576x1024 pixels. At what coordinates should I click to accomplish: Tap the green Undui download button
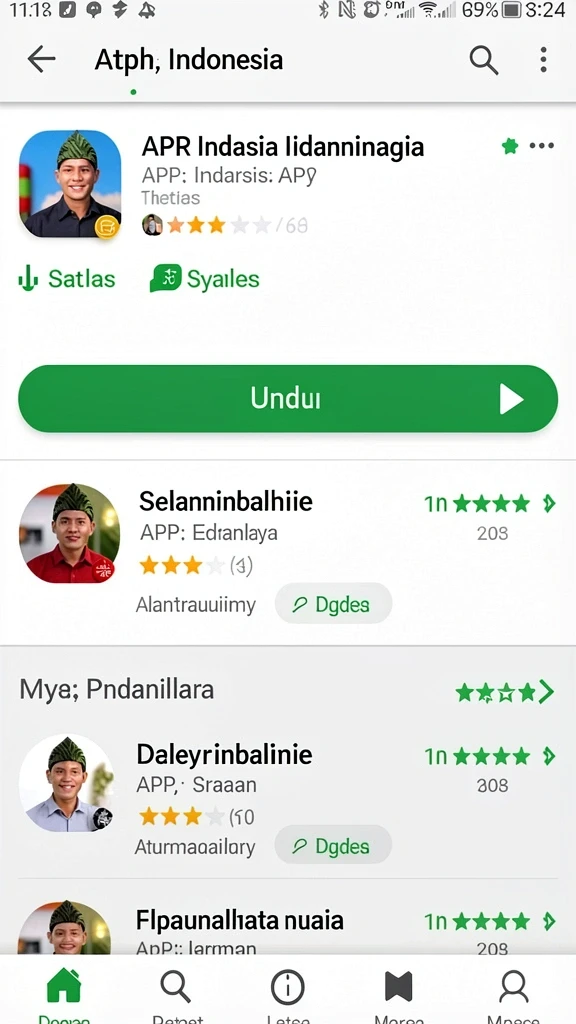tap(288, 398)
